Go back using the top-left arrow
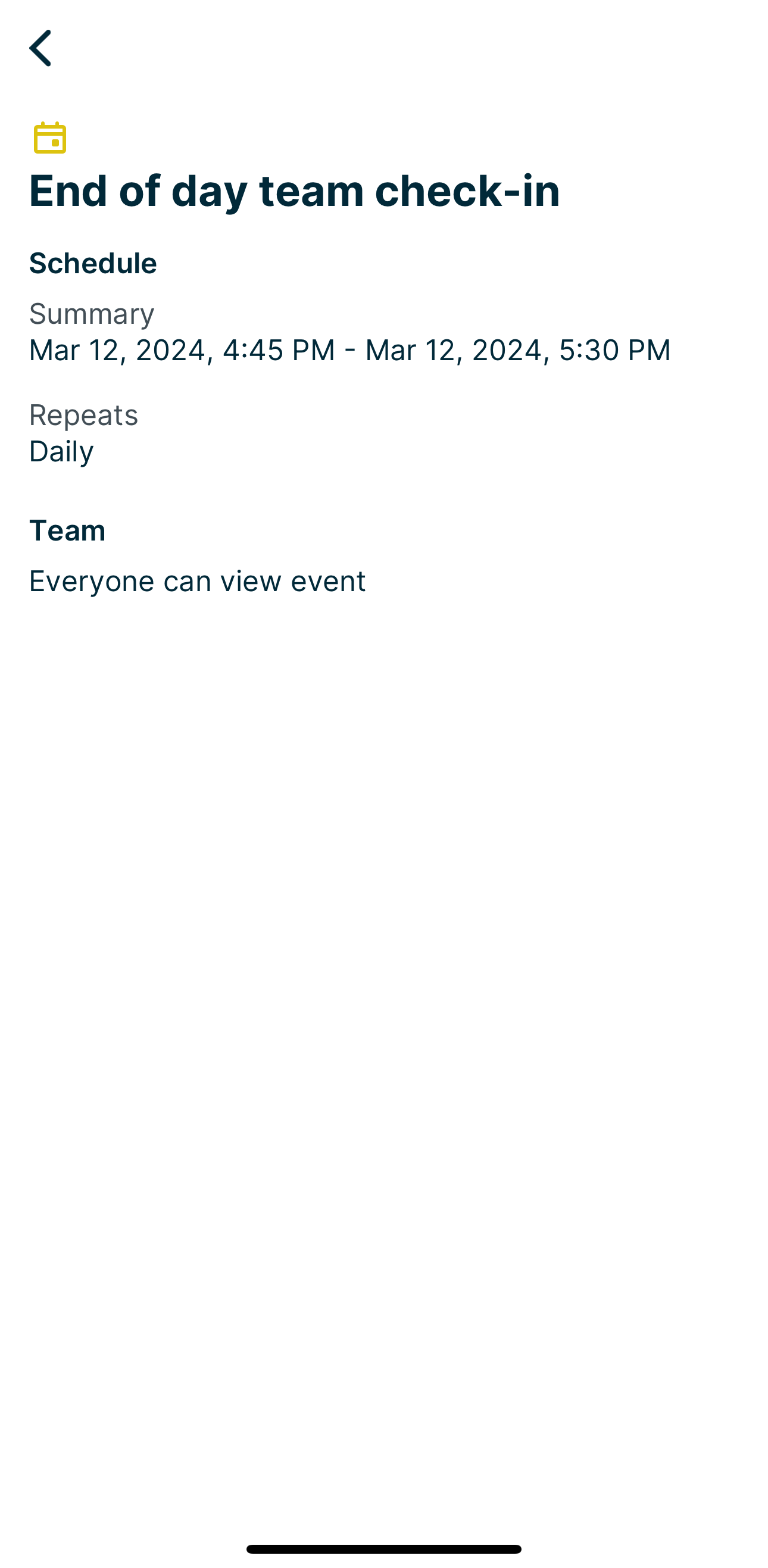 click(40, 48)
